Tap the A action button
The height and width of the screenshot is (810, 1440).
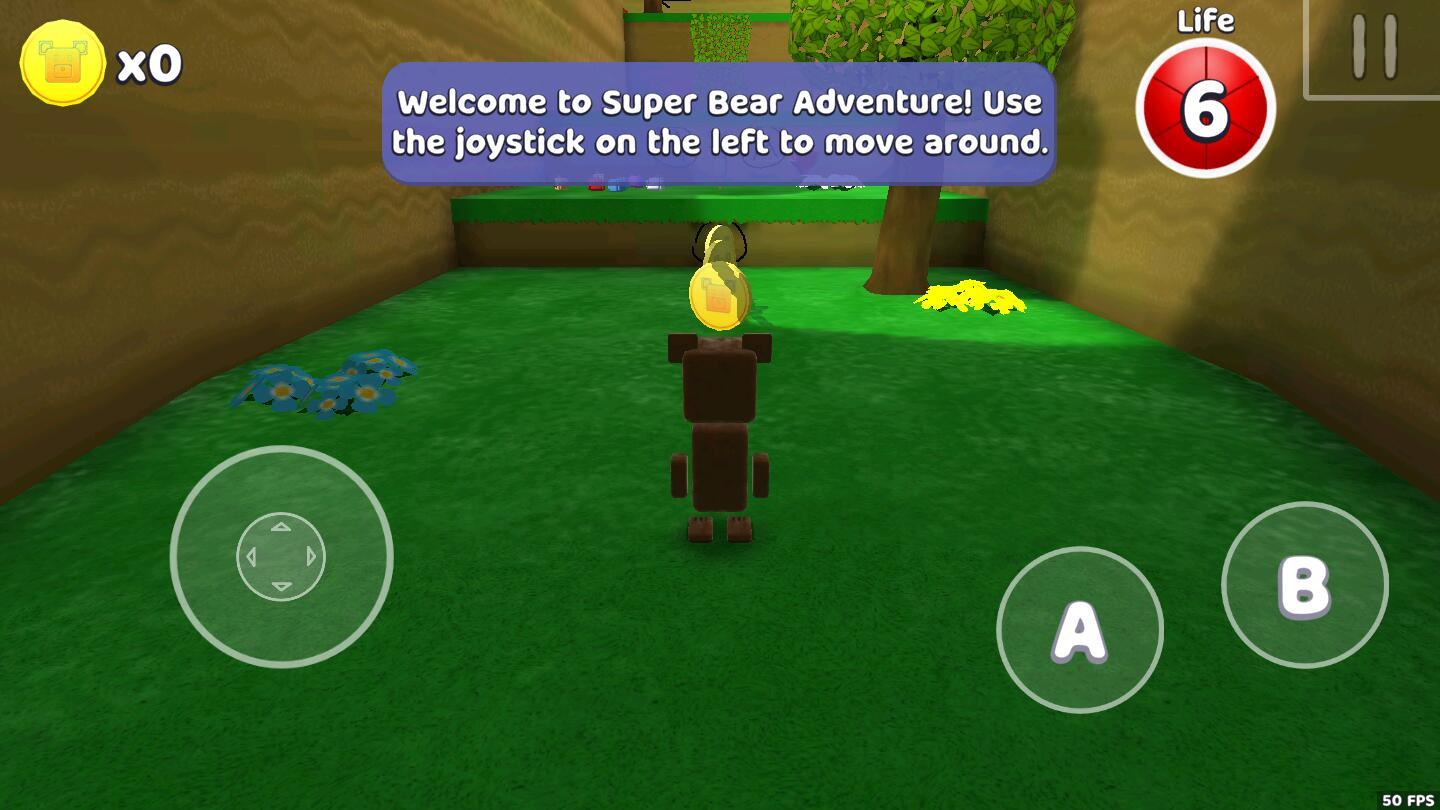coord(1080,630)
